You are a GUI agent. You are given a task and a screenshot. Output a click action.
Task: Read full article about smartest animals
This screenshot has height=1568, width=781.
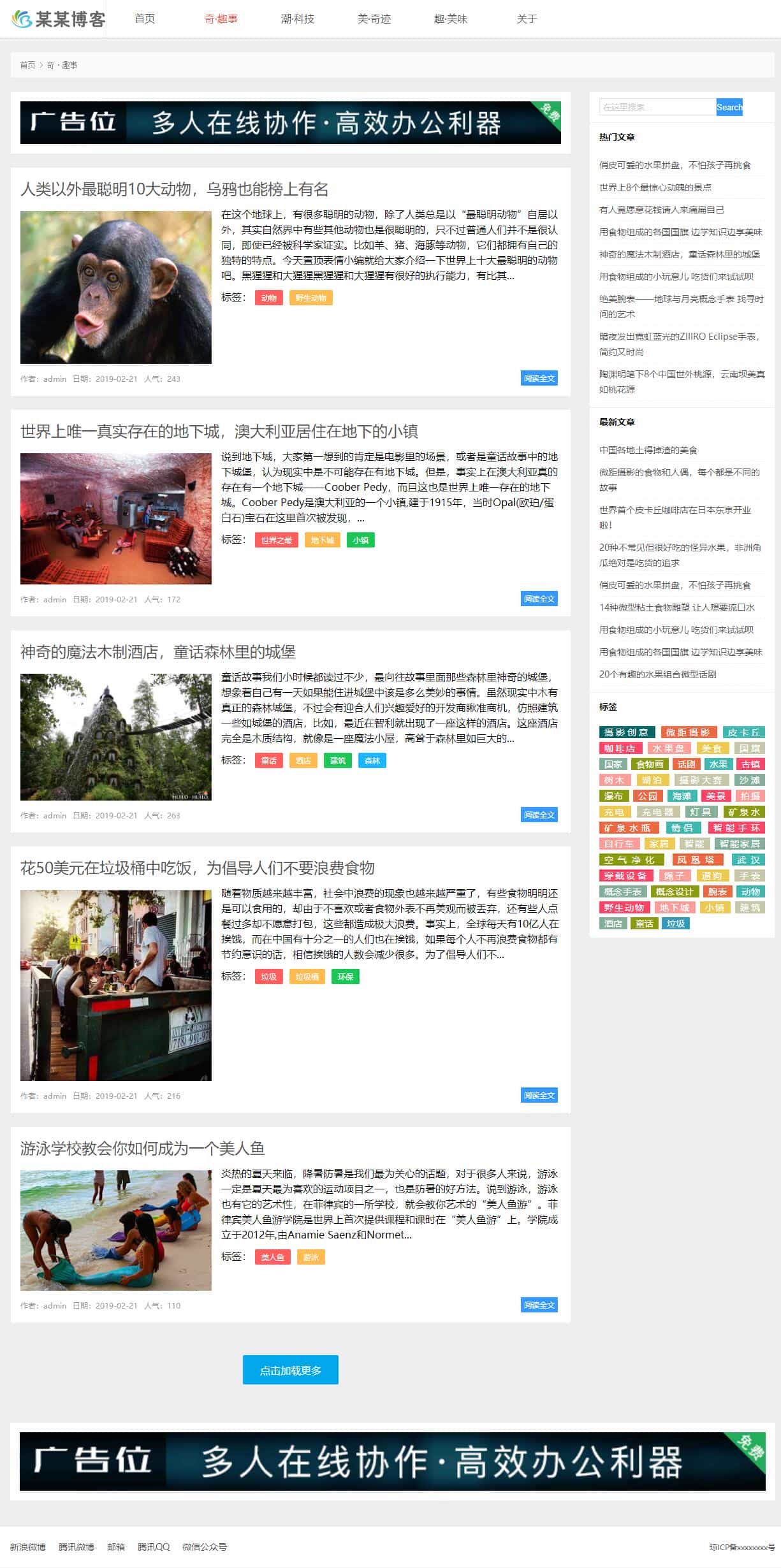pos(539,378)
